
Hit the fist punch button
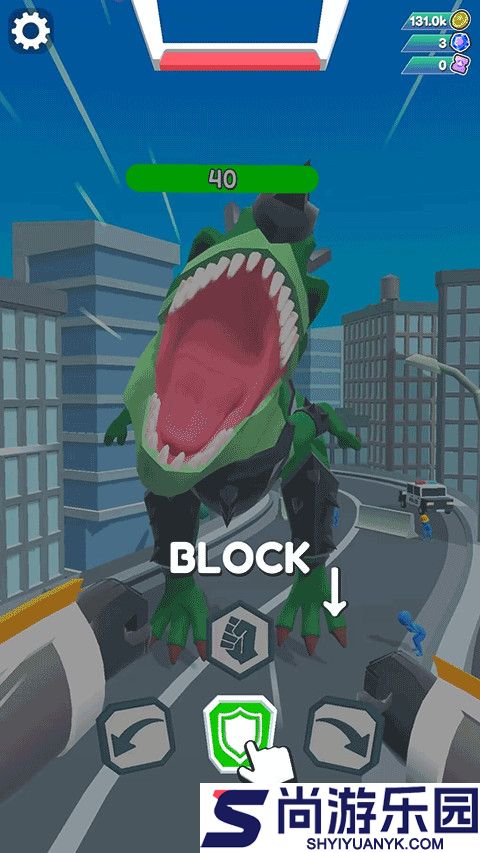pyautogui.click(x=242, y=639)
